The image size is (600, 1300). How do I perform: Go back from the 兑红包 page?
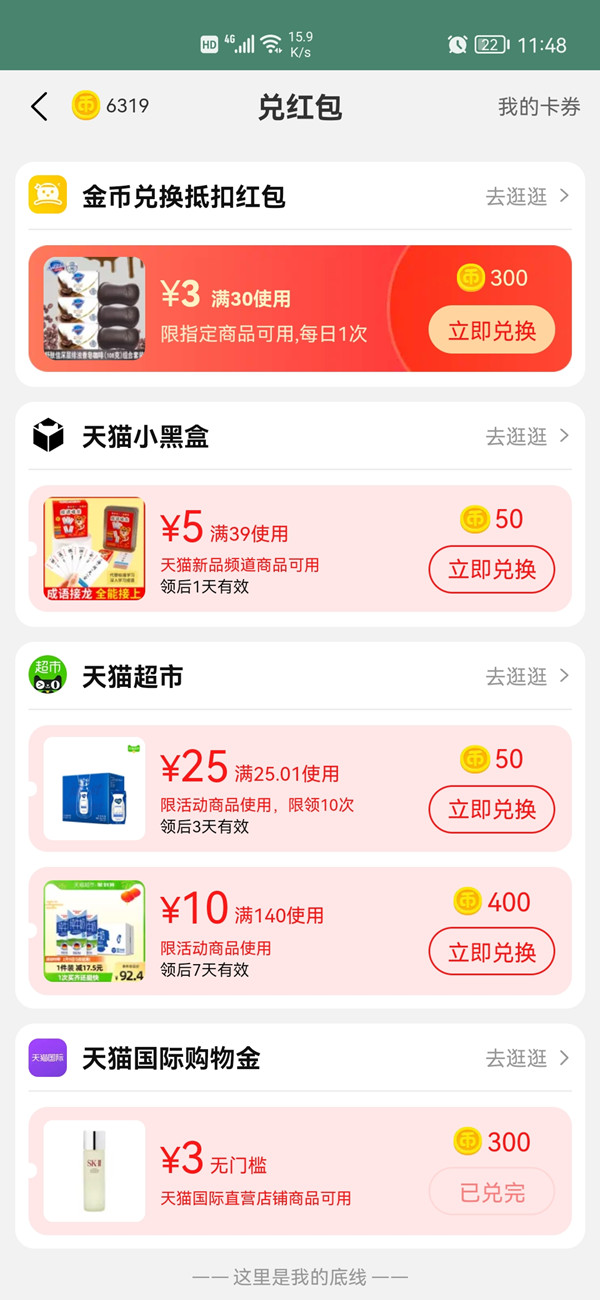click(39, 107)
